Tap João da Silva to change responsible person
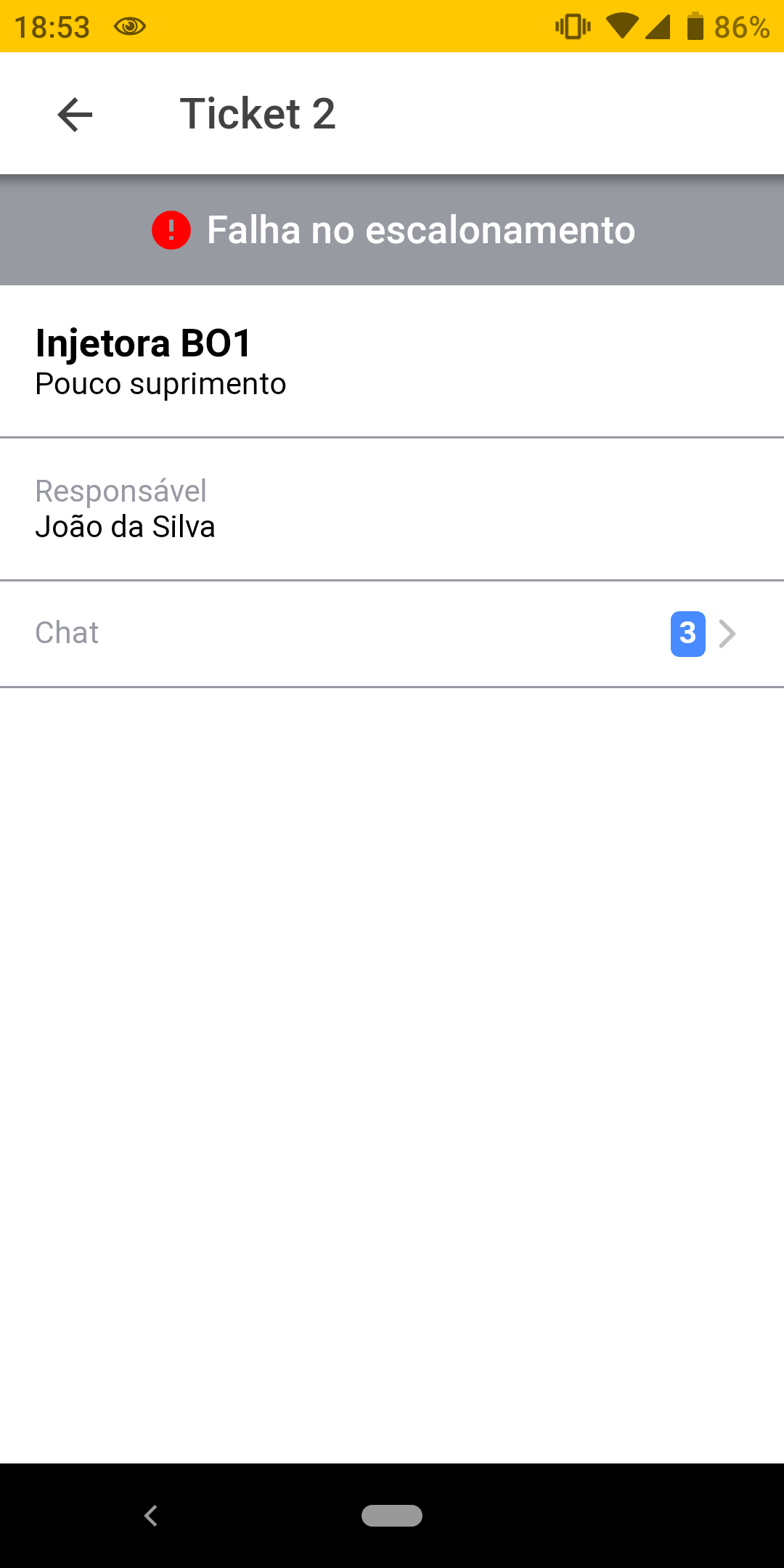The height and width of the screenshot is (1568, 784). point(126,527)
